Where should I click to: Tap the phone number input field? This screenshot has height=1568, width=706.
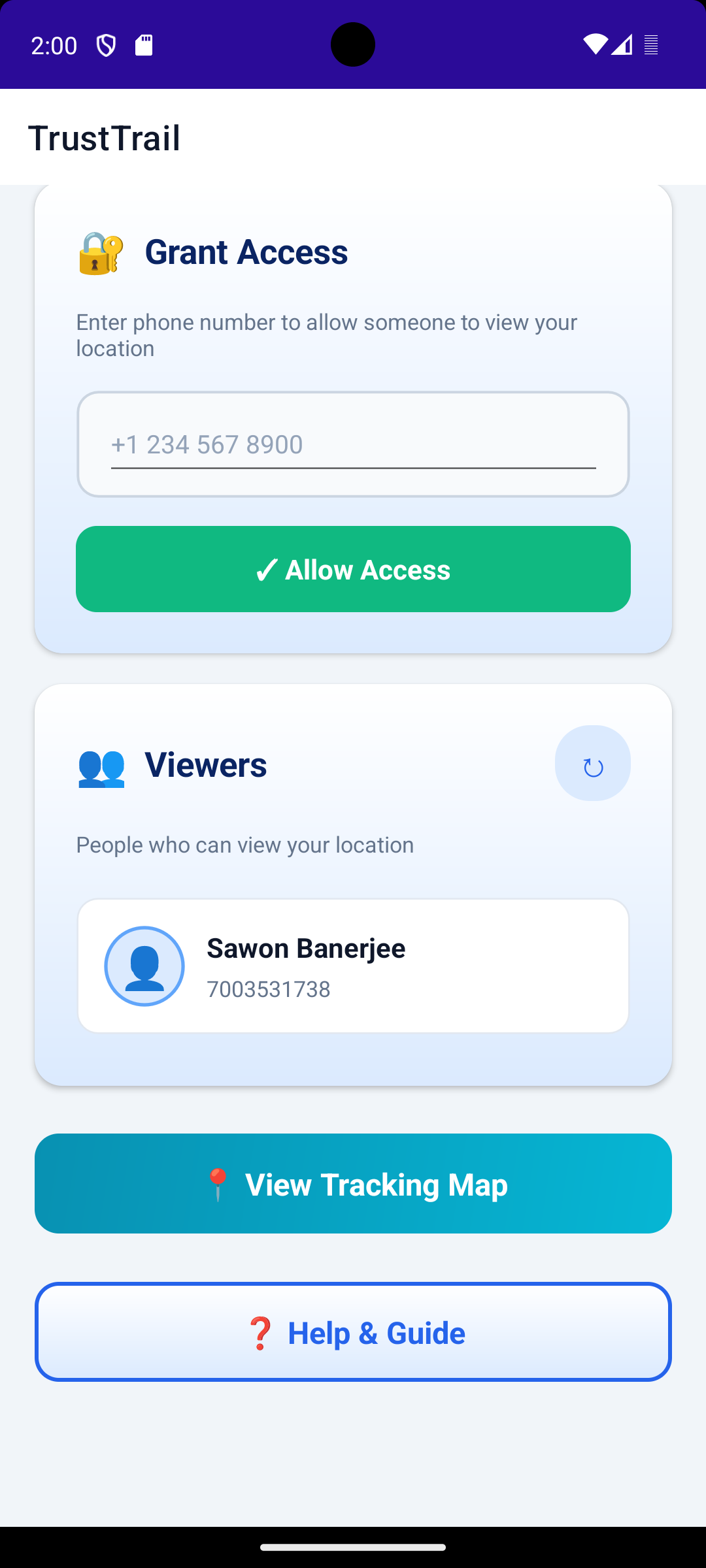click(x=353, y=445)
